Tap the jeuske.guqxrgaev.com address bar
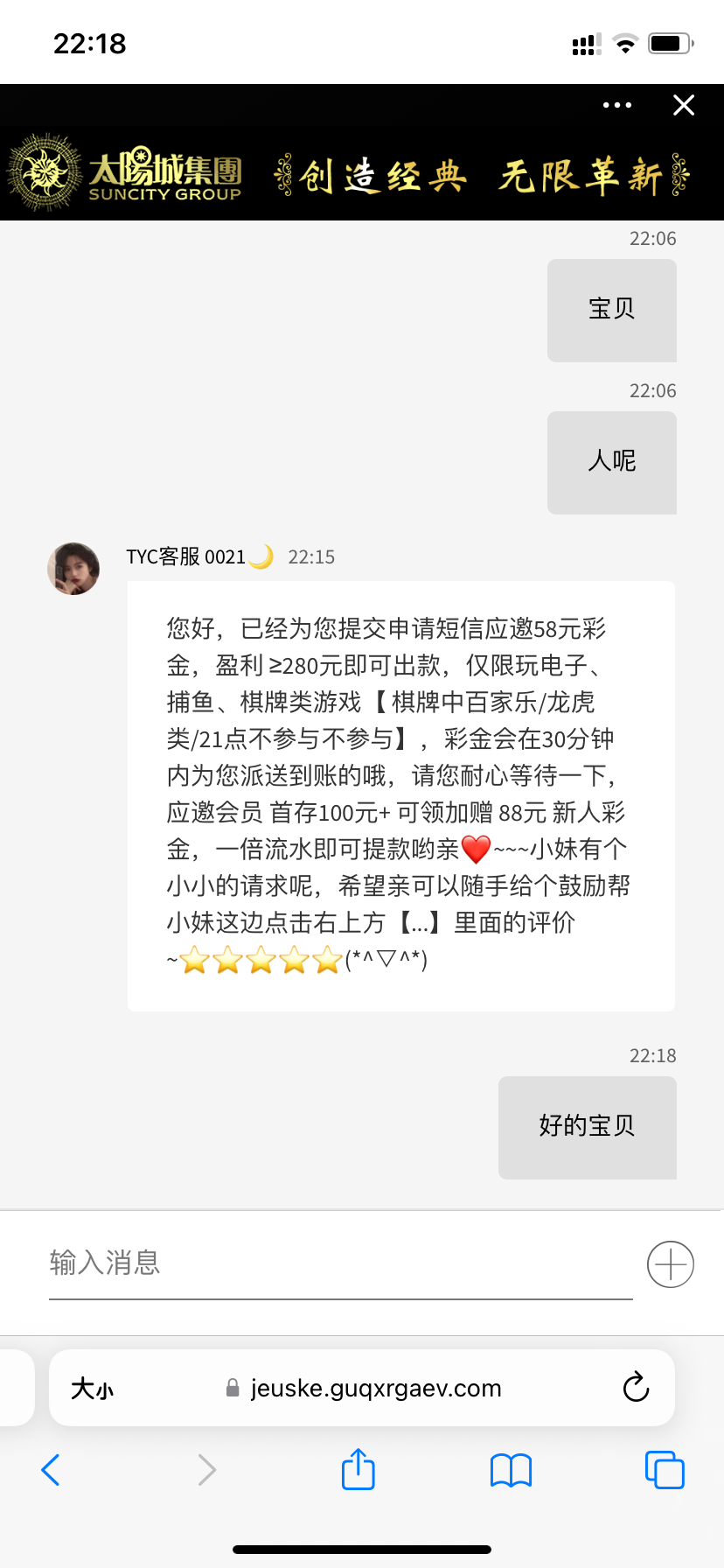The image size is (724, 1568). 376,1389
